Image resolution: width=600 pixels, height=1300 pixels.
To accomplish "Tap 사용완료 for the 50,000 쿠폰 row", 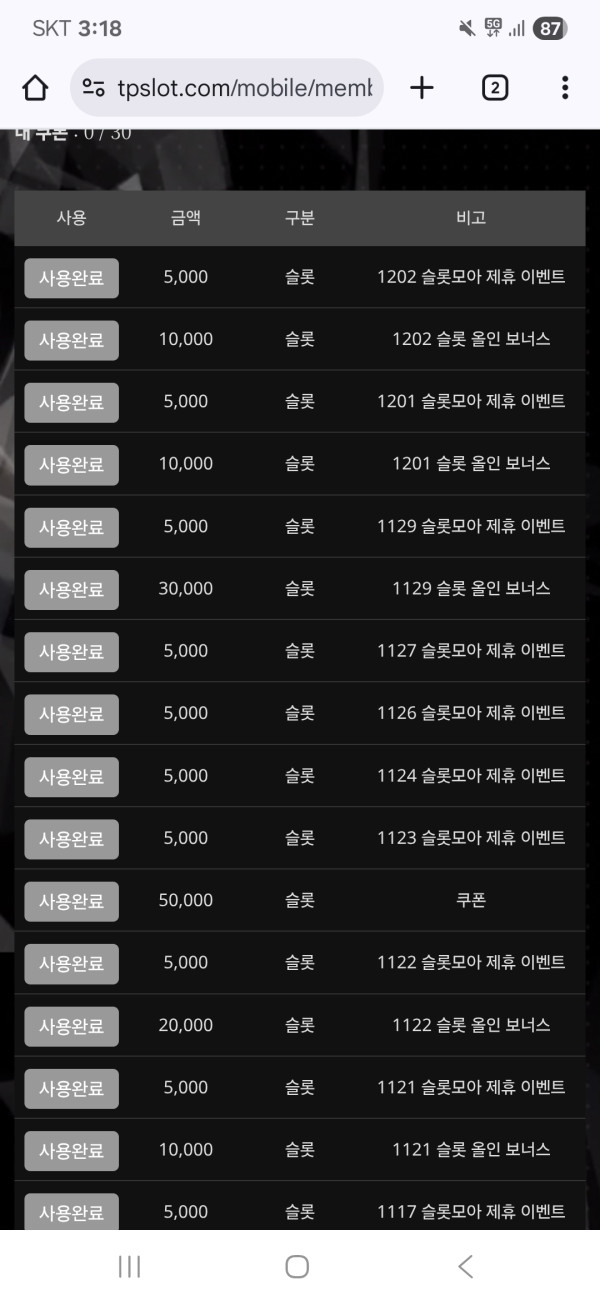I will [71, 901].
